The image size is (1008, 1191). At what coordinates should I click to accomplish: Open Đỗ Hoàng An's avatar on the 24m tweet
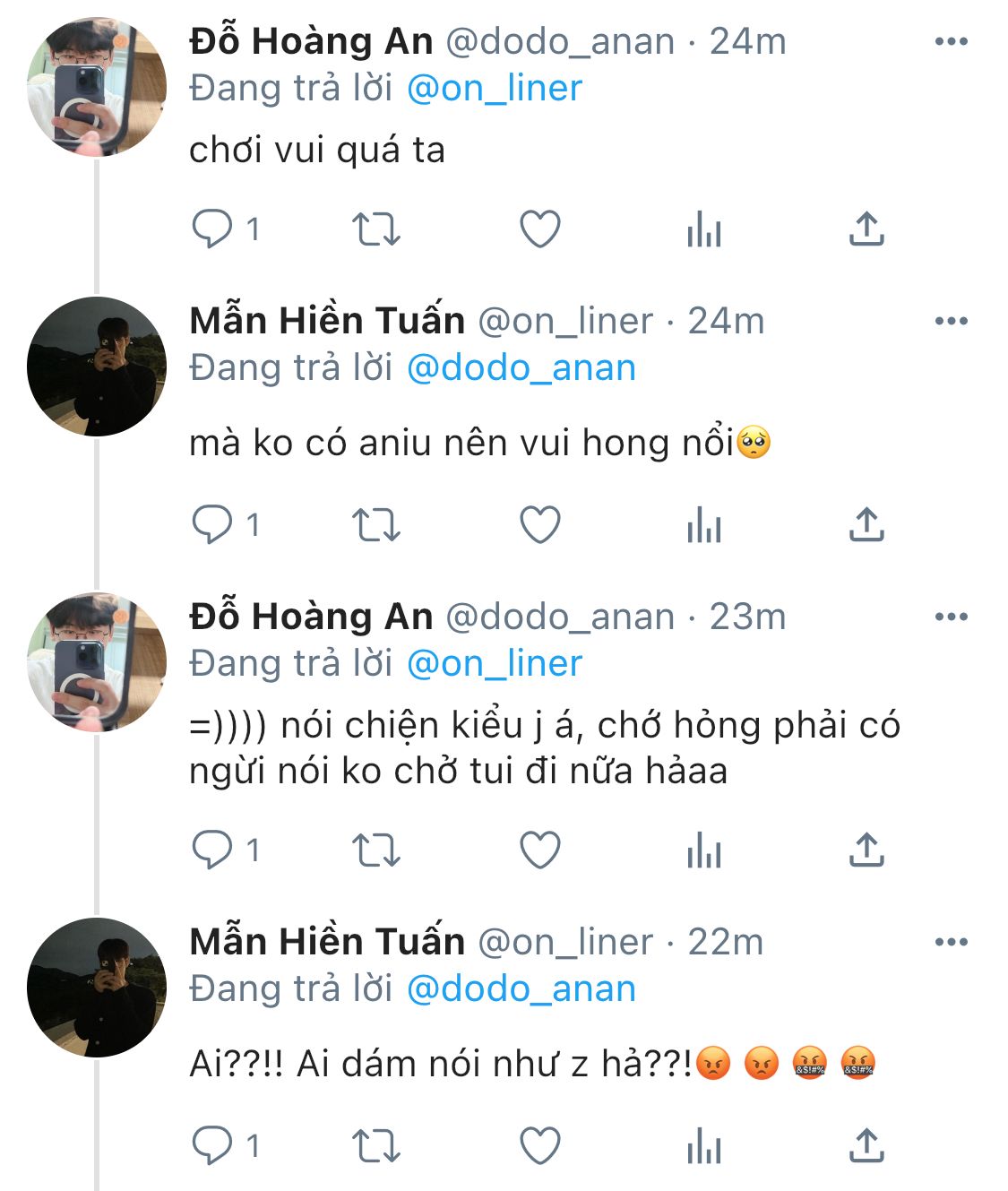click(x=97, y=87)
